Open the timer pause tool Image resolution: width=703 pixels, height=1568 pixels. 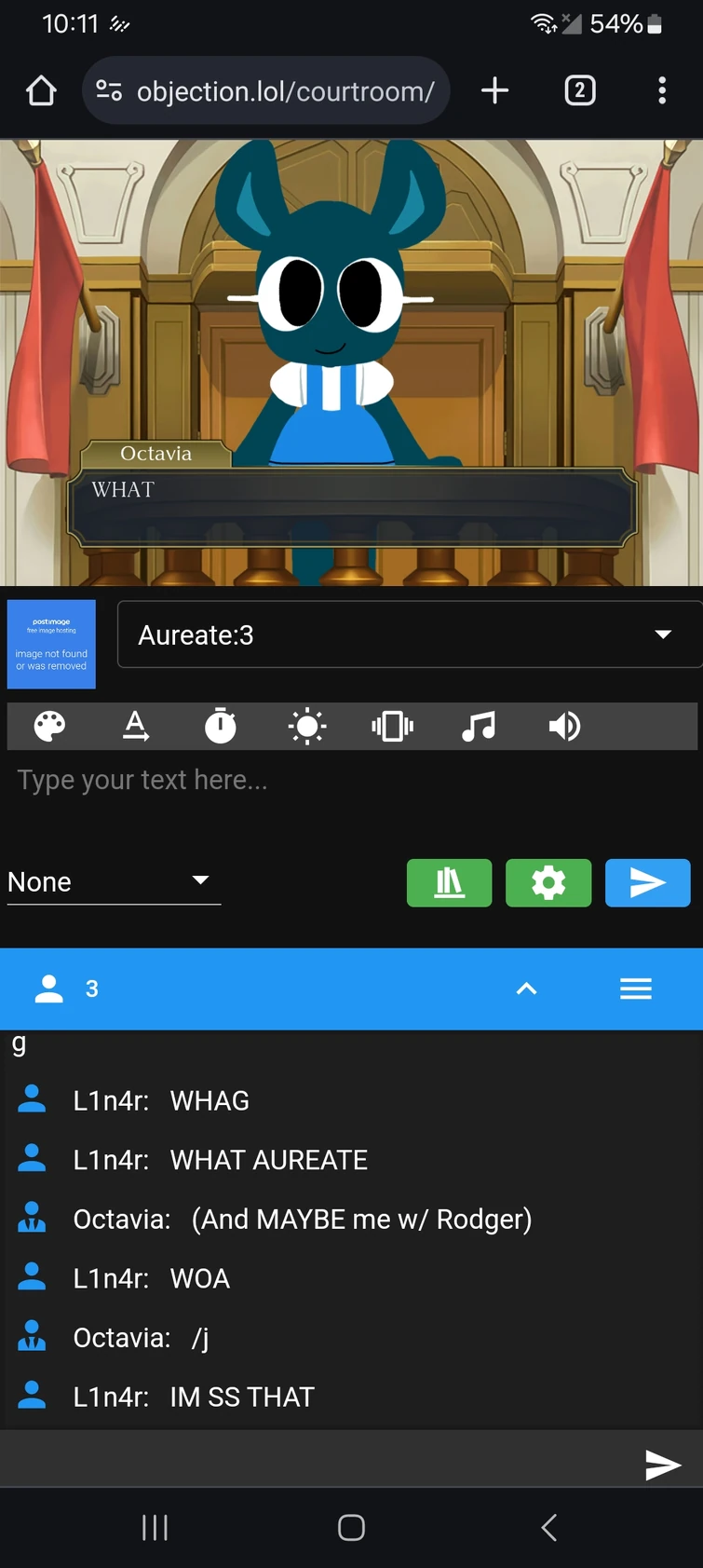[x=221, y=726]
